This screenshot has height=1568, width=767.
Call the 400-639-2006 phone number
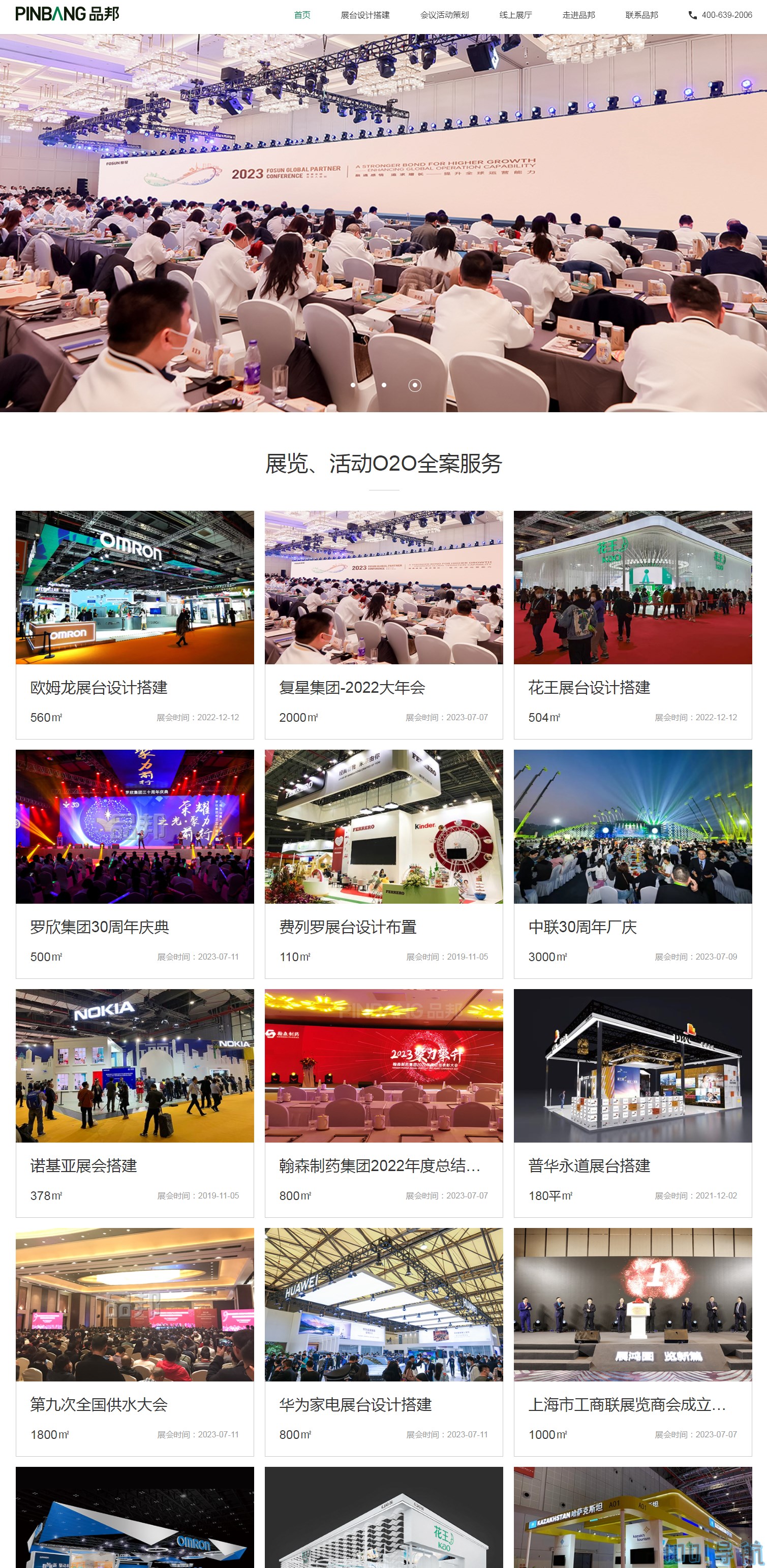[720, 15]
